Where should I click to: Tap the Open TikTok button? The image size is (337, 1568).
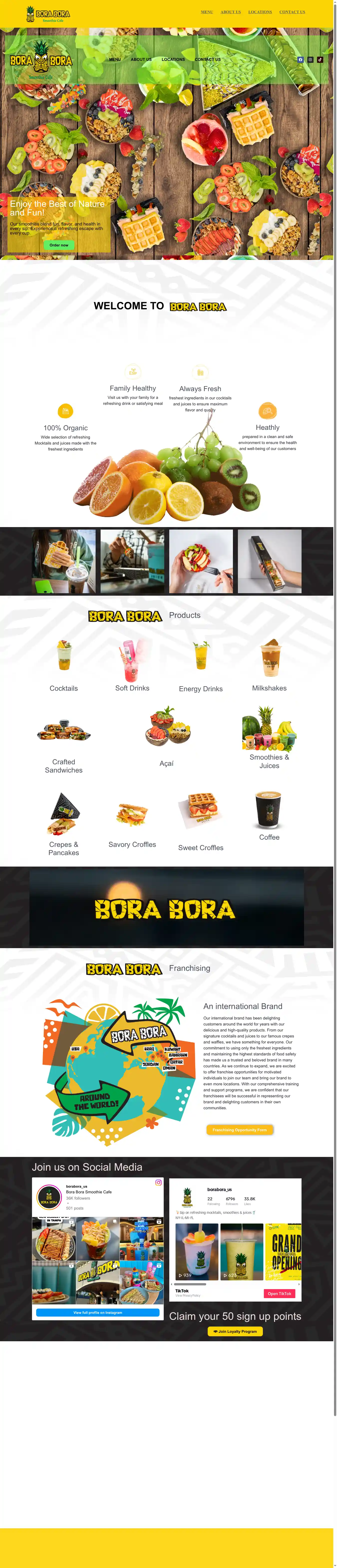[x=279, y=1293]
